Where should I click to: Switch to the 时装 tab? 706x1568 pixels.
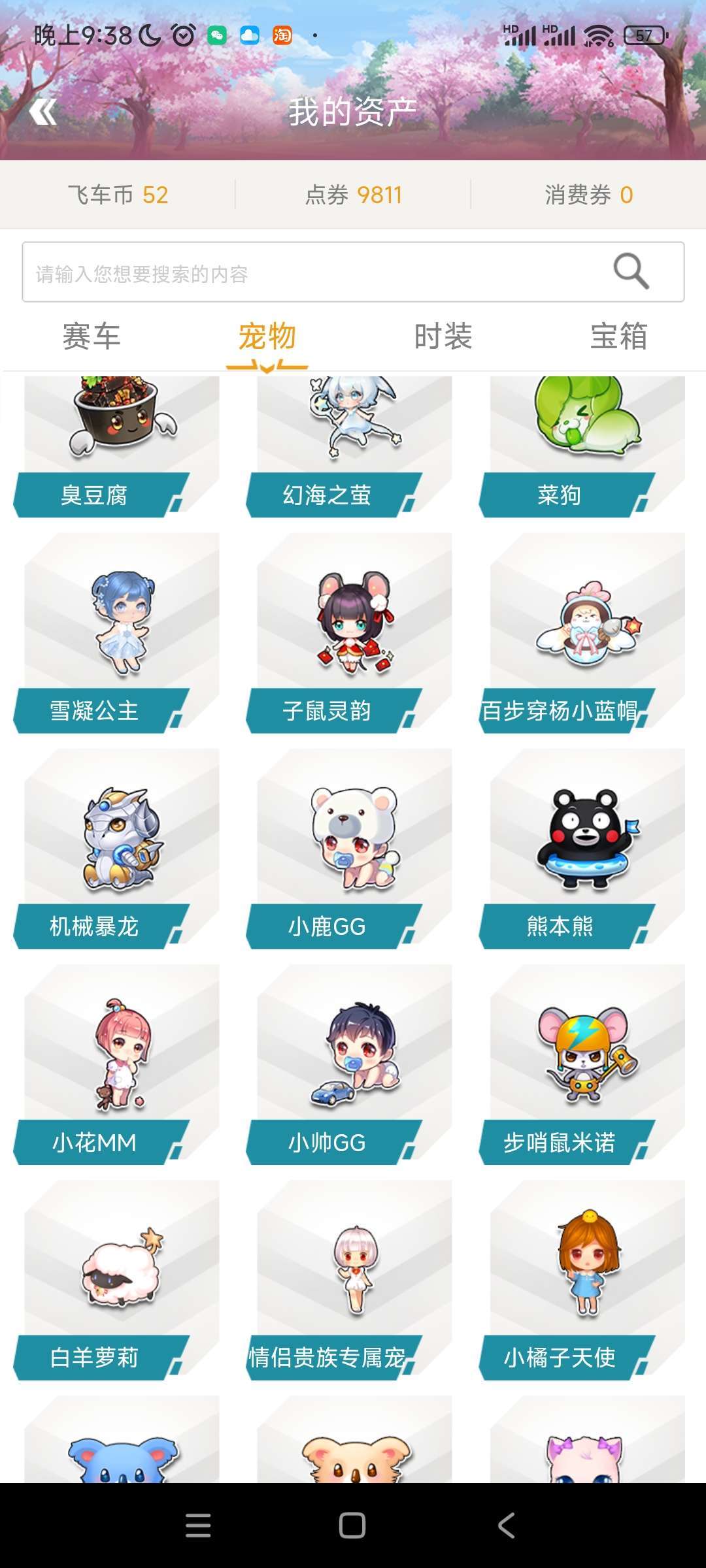445,336
